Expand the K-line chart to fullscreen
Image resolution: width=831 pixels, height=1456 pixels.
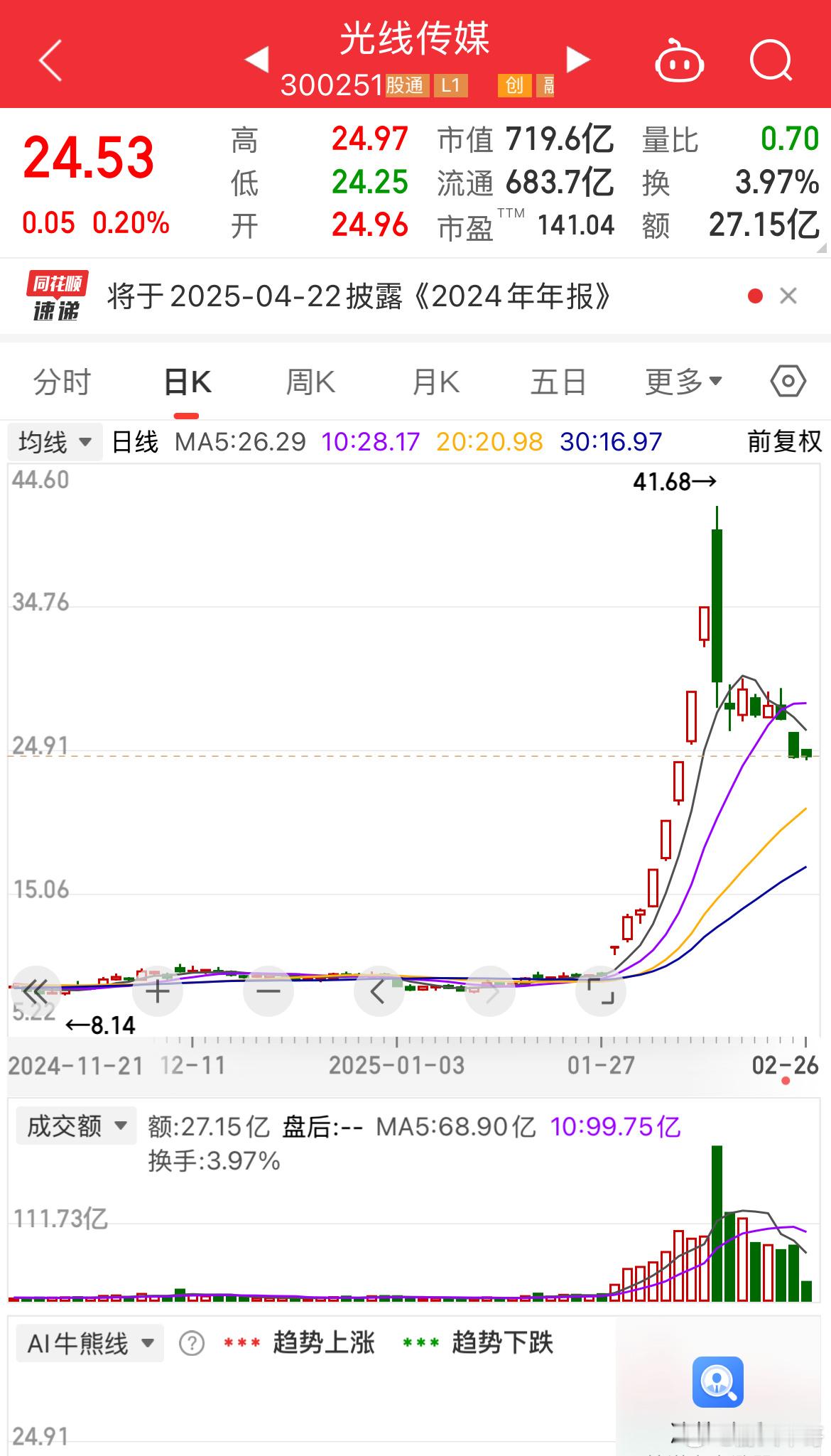click(x=601, y=990)
